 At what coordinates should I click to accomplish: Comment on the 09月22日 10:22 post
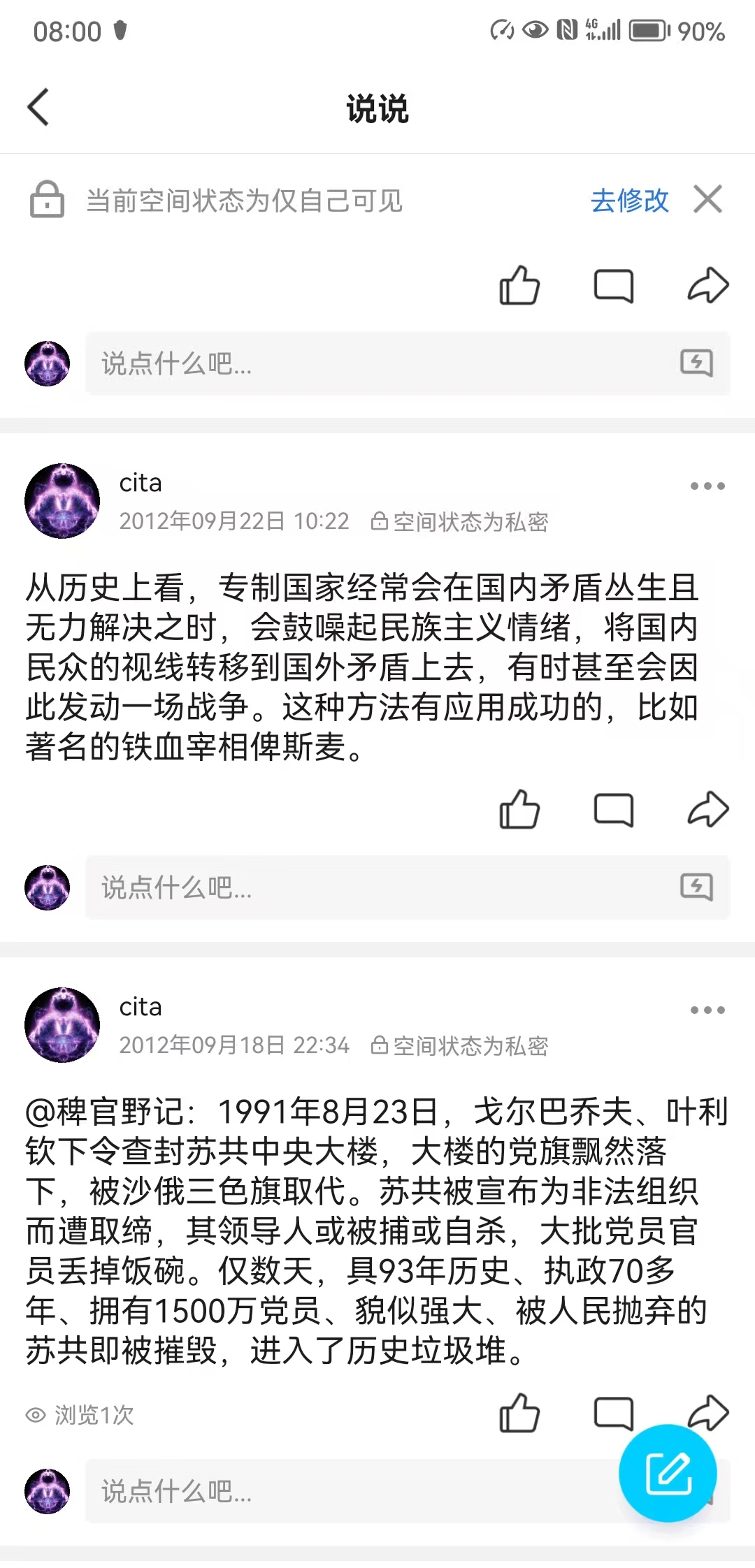(614, 811)
